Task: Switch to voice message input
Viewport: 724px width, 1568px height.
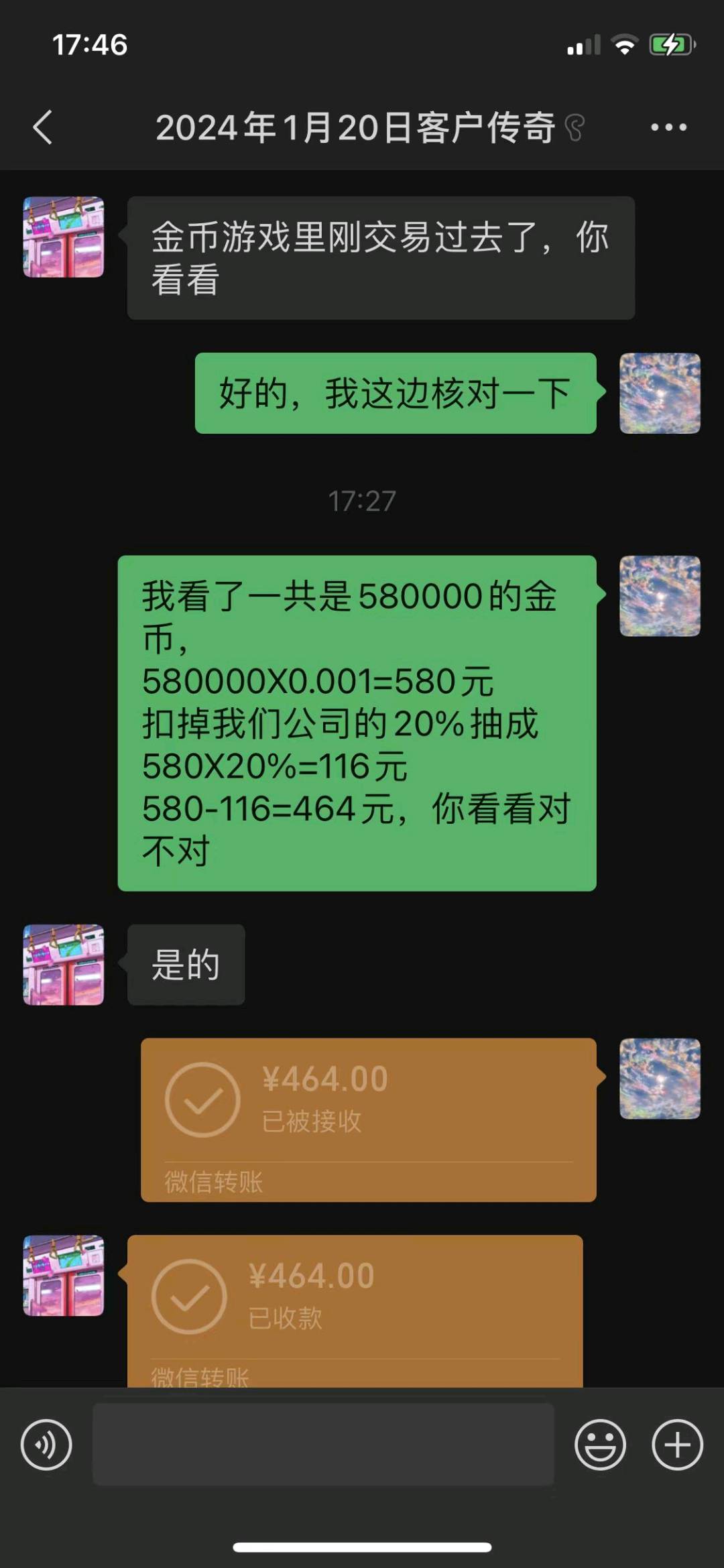Action: 46,1445
